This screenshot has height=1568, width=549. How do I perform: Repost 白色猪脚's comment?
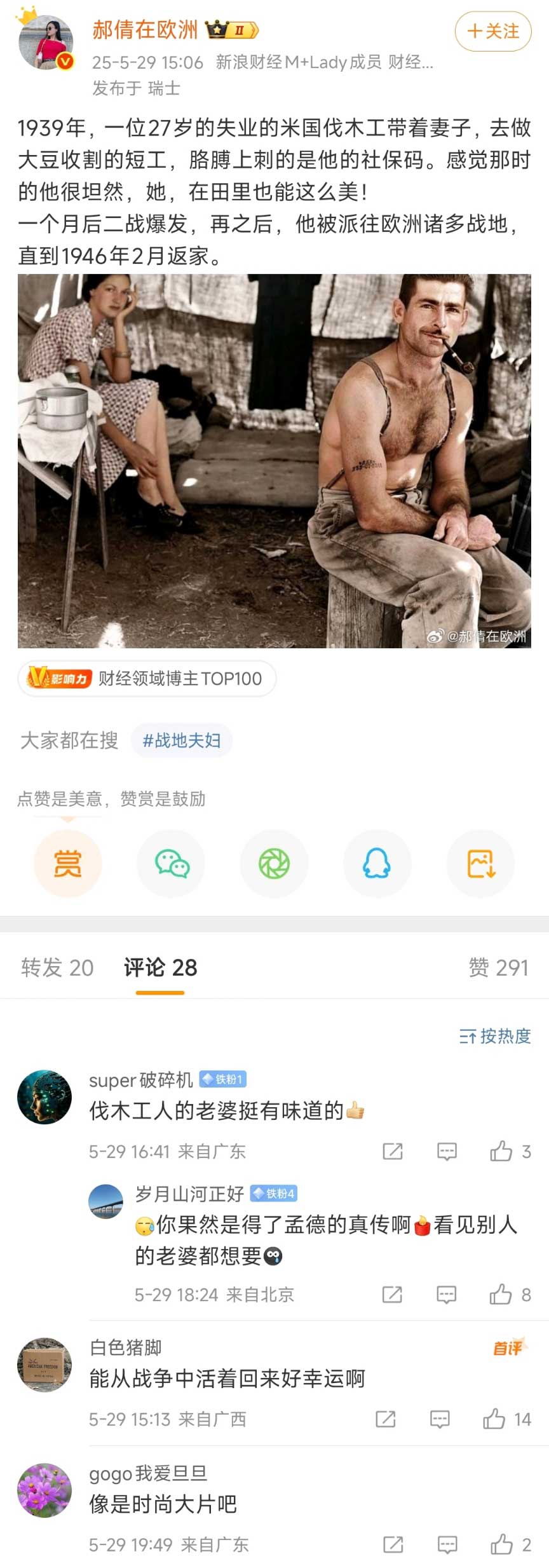[x=386, y=1419]
